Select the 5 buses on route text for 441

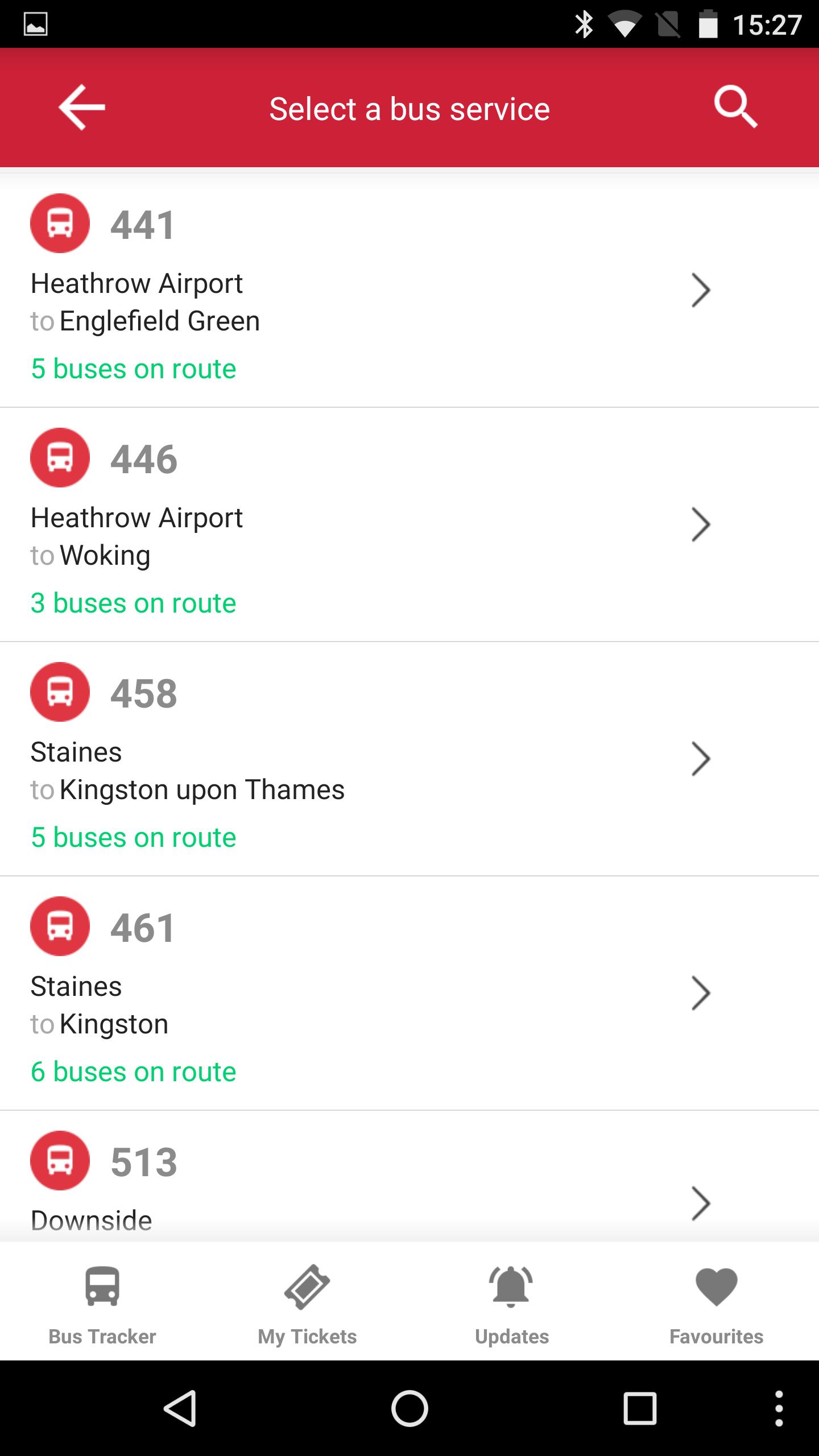click(133, 368)
